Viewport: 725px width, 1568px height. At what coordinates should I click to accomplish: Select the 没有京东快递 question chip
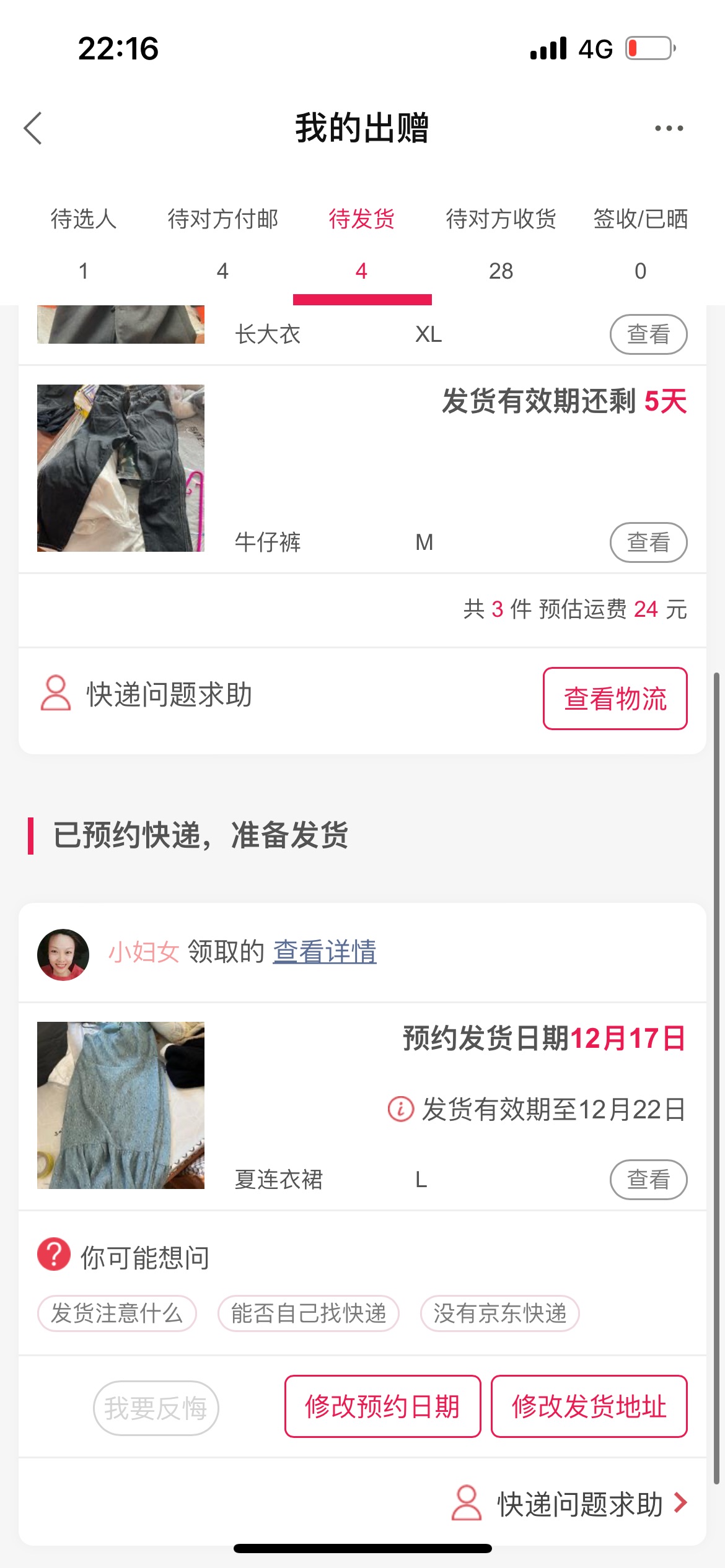click(x=500, y=1313)
